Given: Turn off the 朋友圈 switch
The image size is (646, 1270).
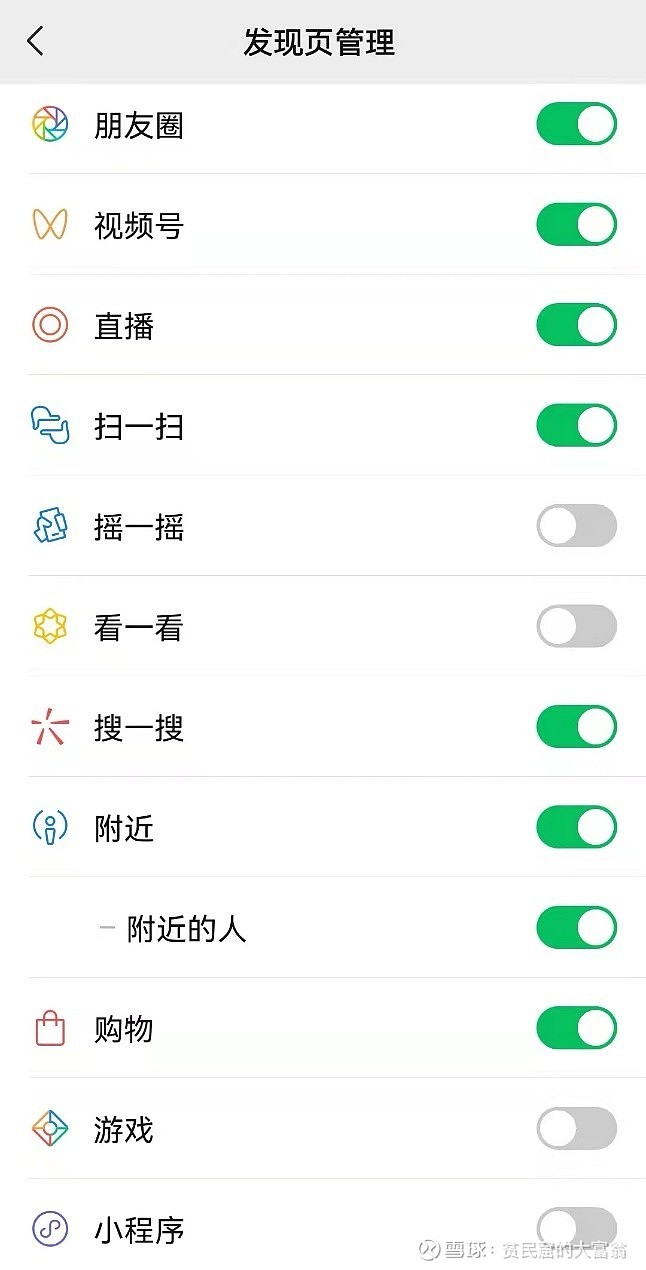Looking at the screenshot, I should coord(576,125).
